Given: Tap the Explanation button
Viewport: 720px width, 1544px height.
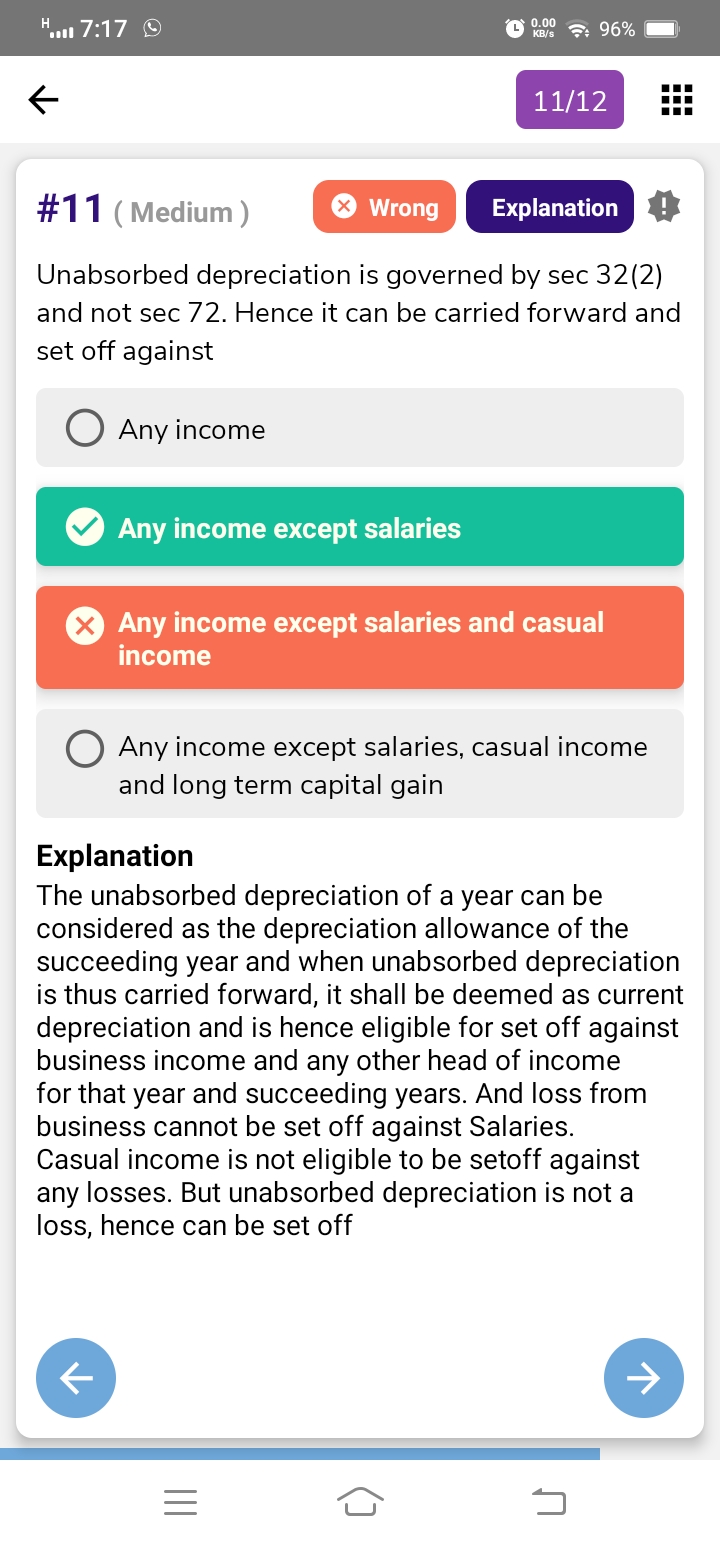Looking at the screenshot, I should click(x=549, y=207).
